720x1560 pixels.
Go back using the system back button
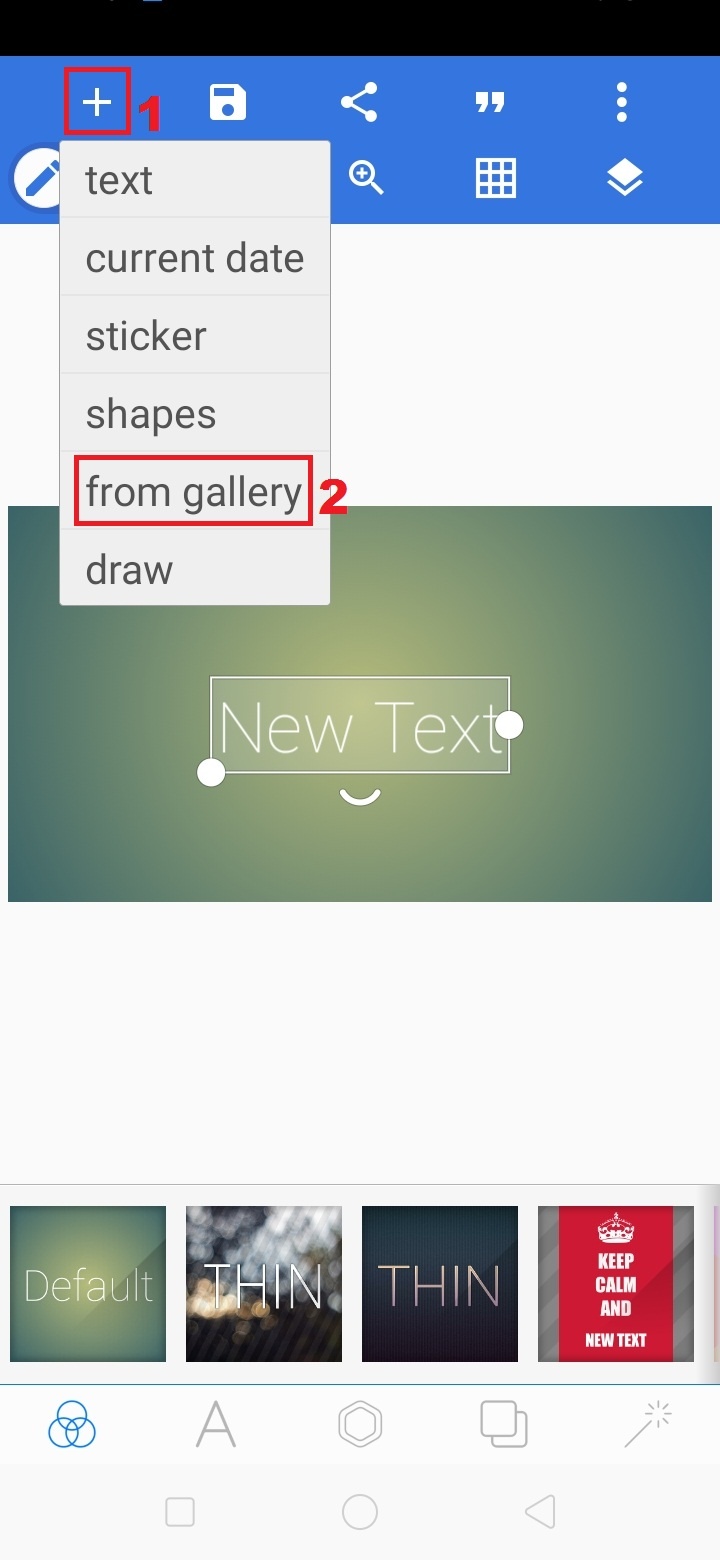tap(540, 1512)
